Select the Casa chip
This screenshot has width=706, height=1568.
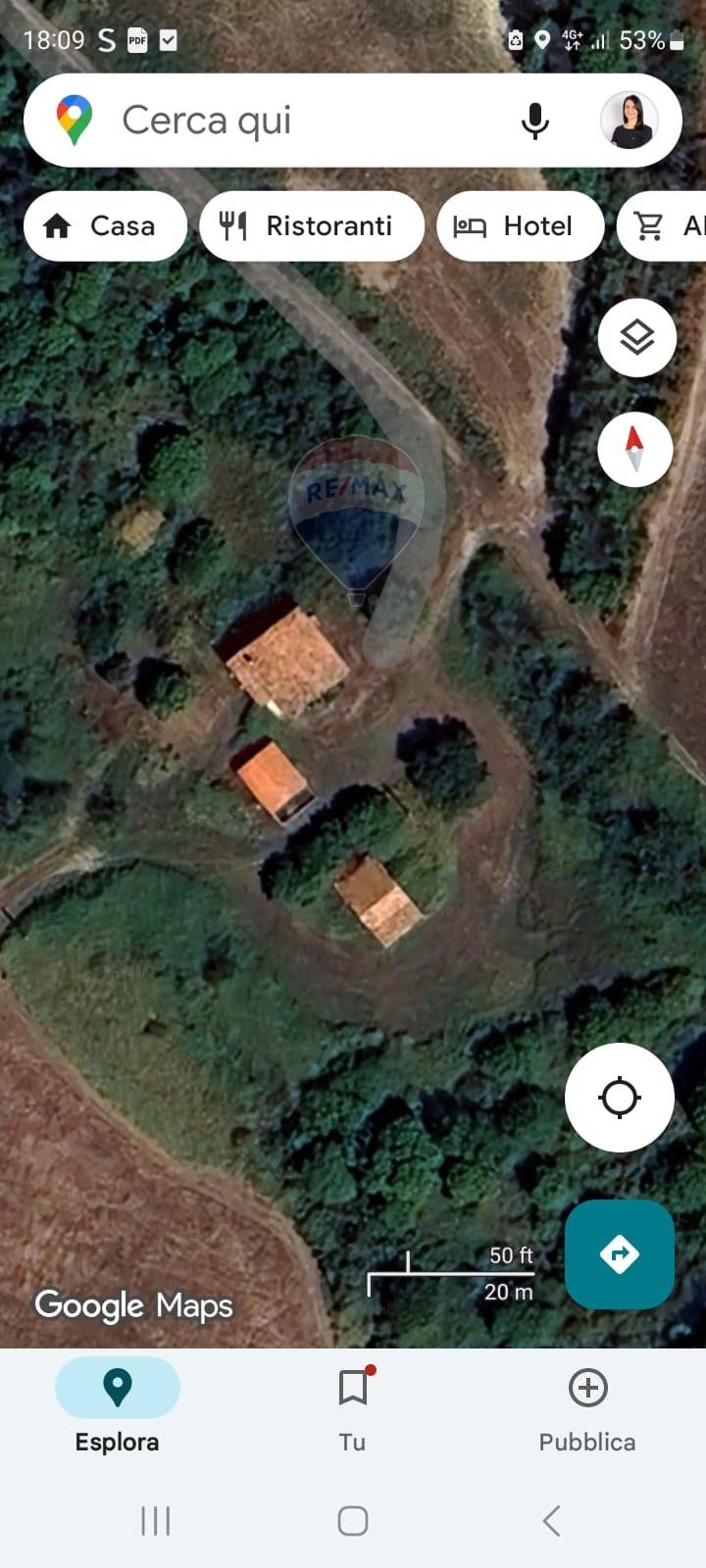tap(105, 226)
